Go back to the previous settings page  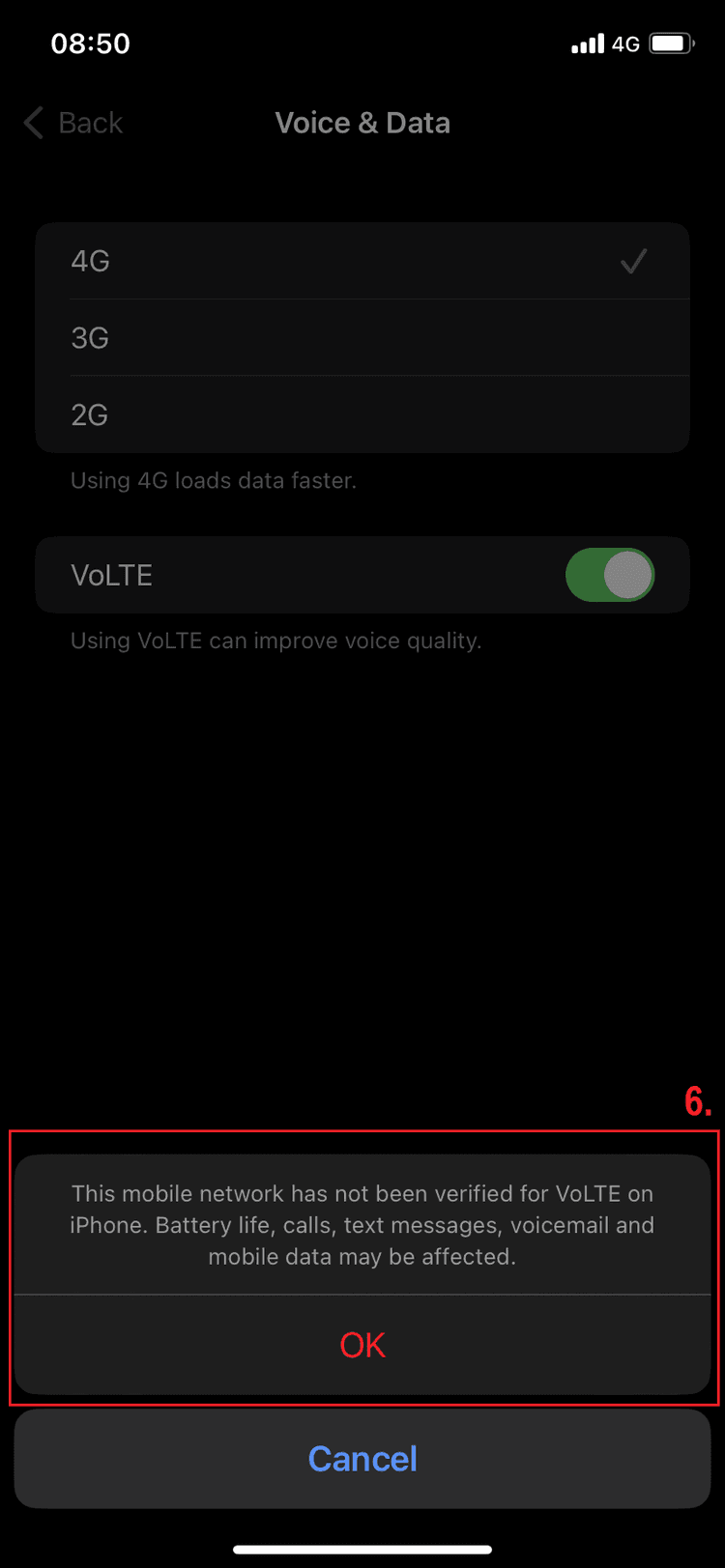point(73,123)
